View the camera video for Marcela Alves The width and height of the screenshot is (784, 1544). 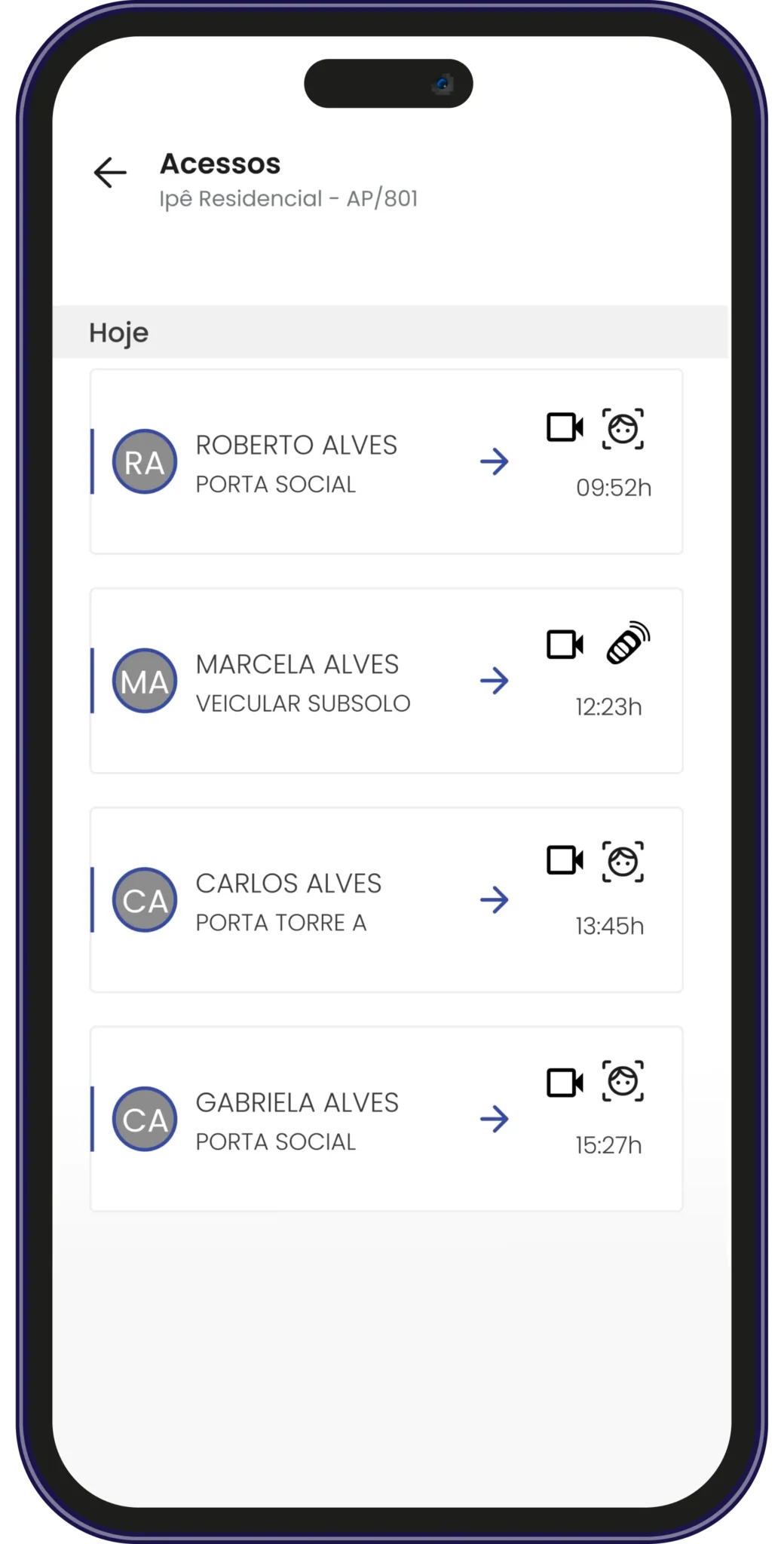pyautogui.click(x=565, y=645)
